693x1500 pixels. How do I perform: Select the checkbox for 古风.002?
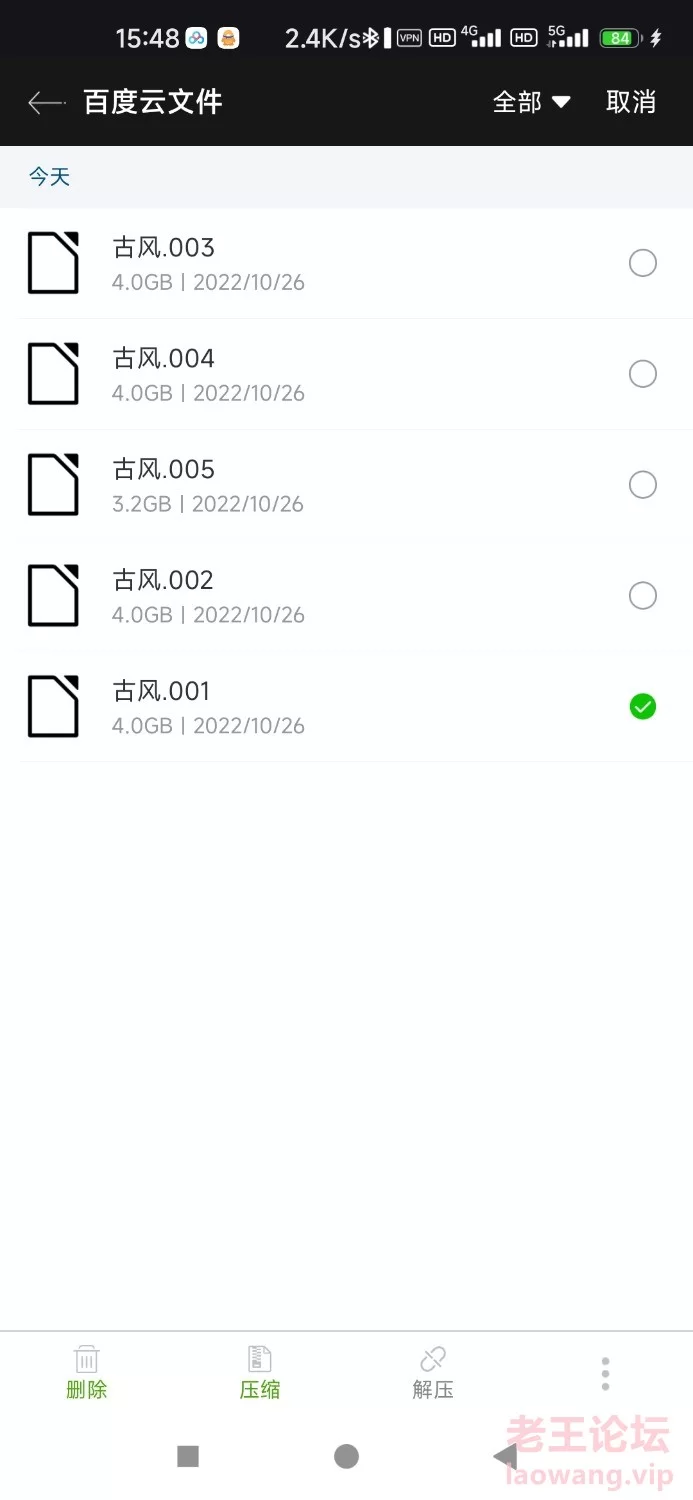642,596
